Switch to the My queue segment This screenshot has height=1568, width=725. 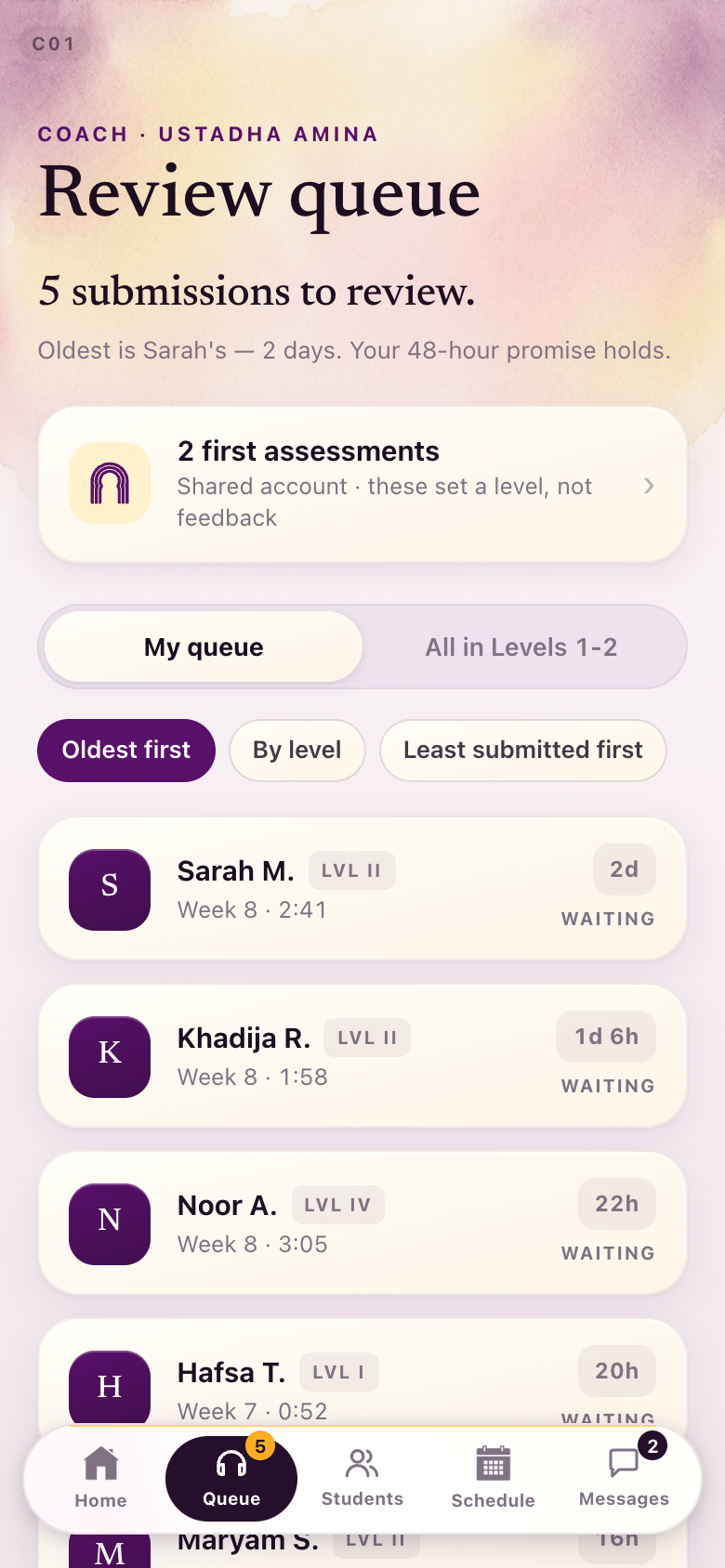[204, 647]
